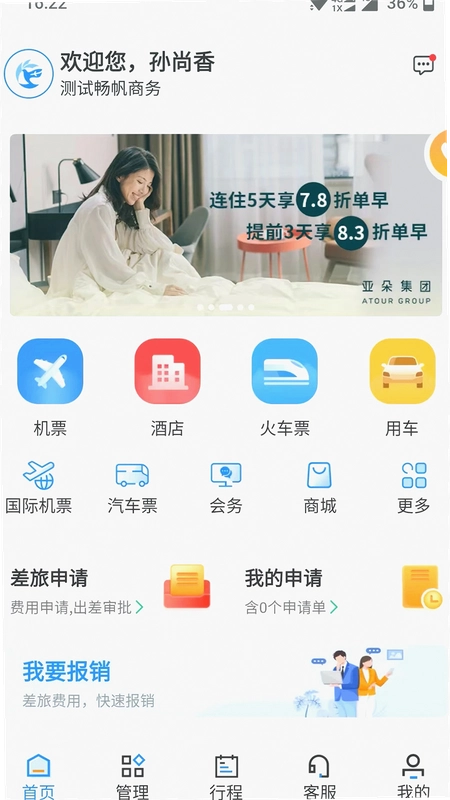
Task: Open the 我的申请 card
Action: pyautogui.click(x=343, y=590)
